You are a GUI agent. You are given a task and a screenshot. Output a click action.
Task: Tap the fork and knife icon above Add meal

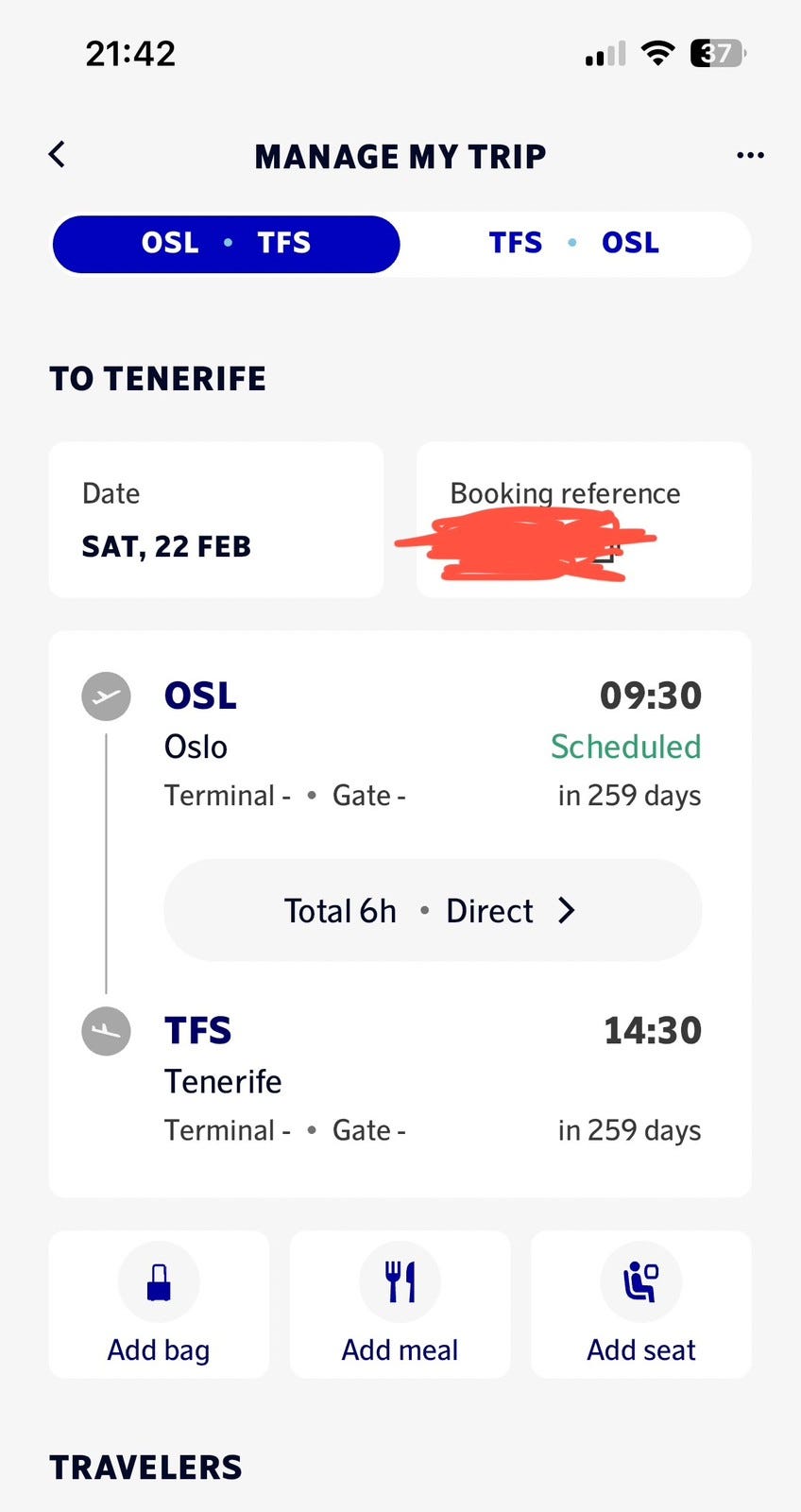click(400, 1282)
